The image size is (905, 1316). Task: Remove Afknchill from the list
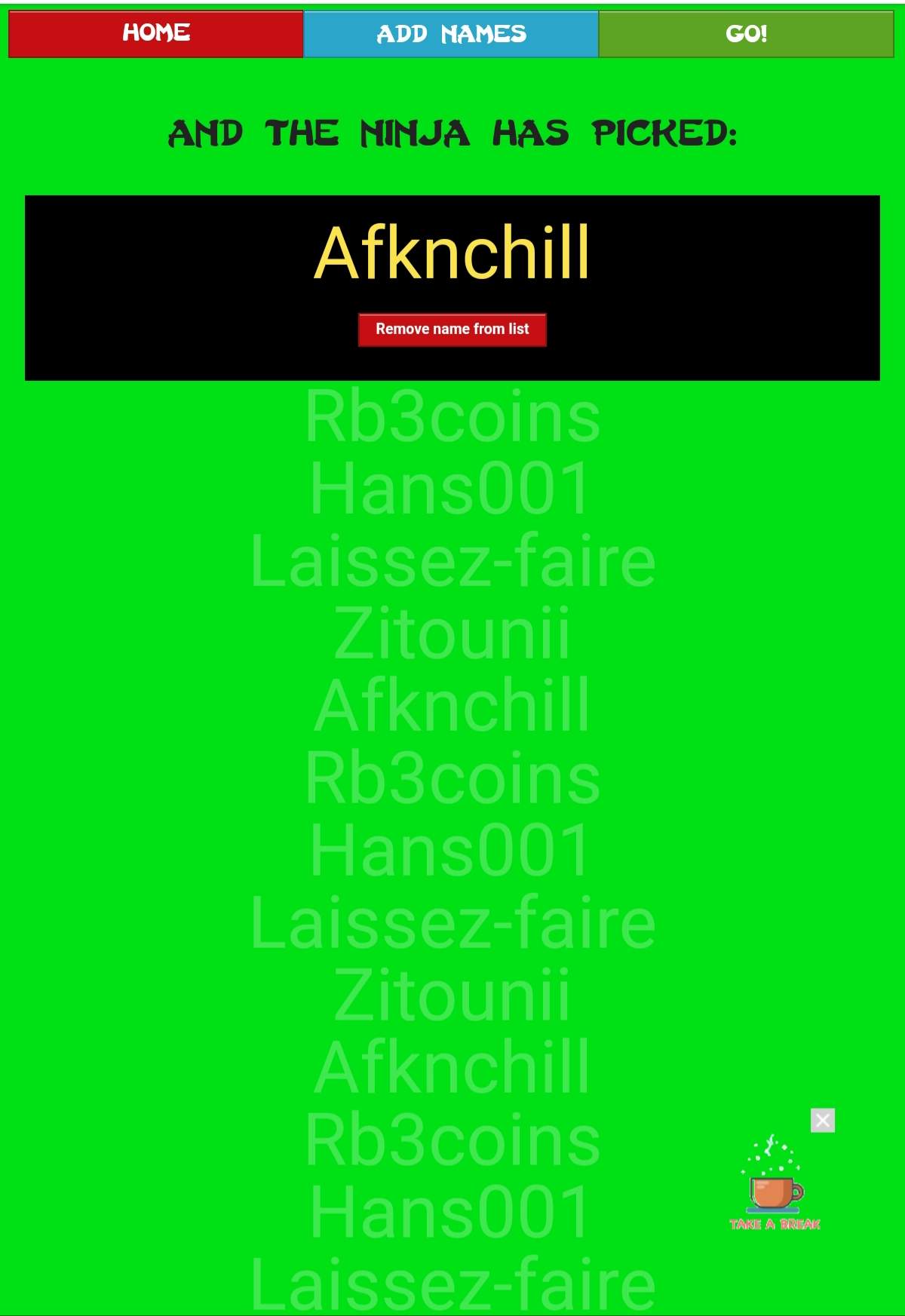tap(452, 330)
